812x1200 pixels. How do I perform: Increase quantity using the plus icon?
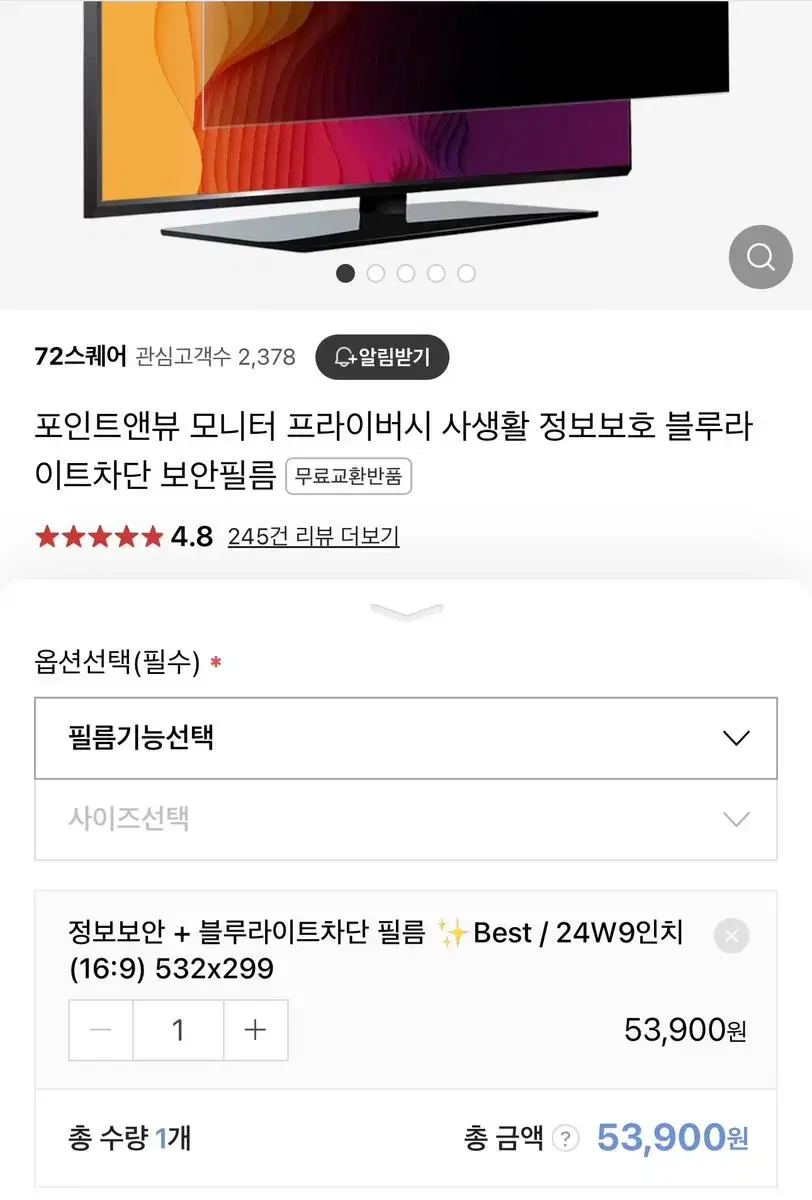tap(255, 1030)
